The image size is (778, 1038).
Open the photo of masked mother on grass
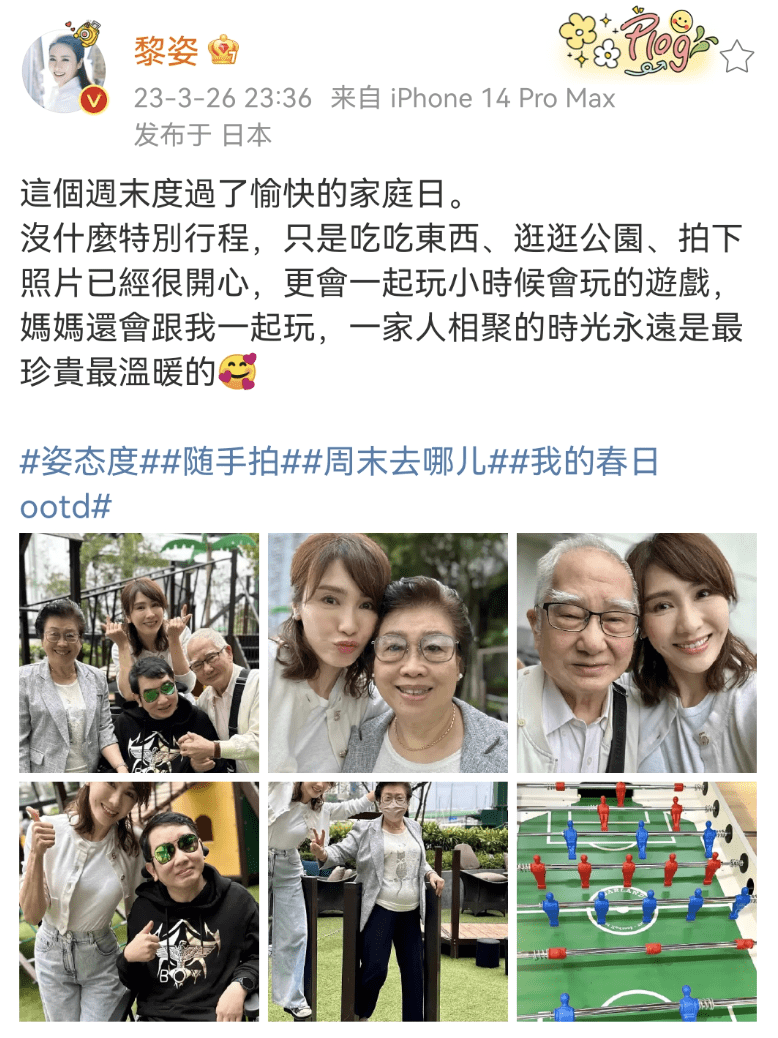pos(388,901)
